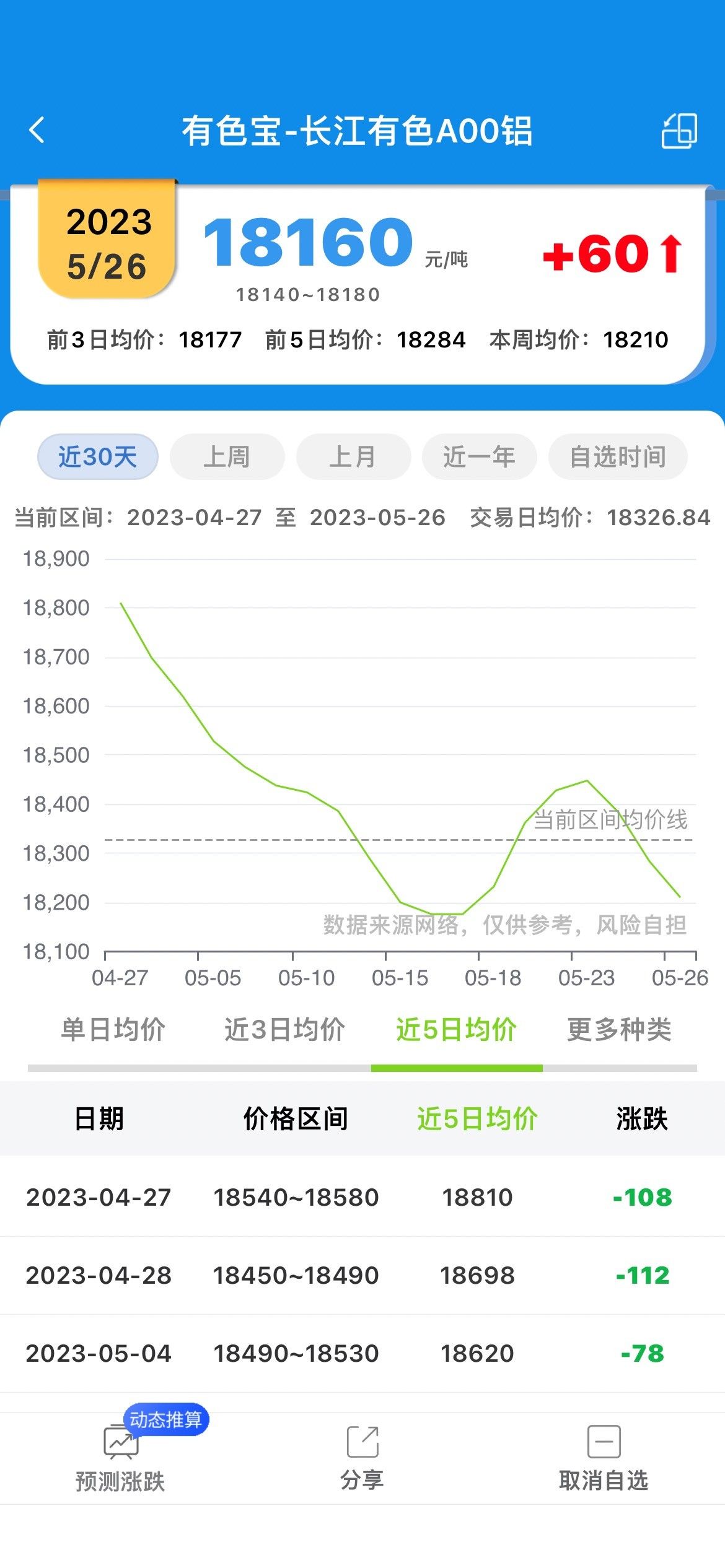Select the 近30天 time range chip

click(x=98, y=457)
